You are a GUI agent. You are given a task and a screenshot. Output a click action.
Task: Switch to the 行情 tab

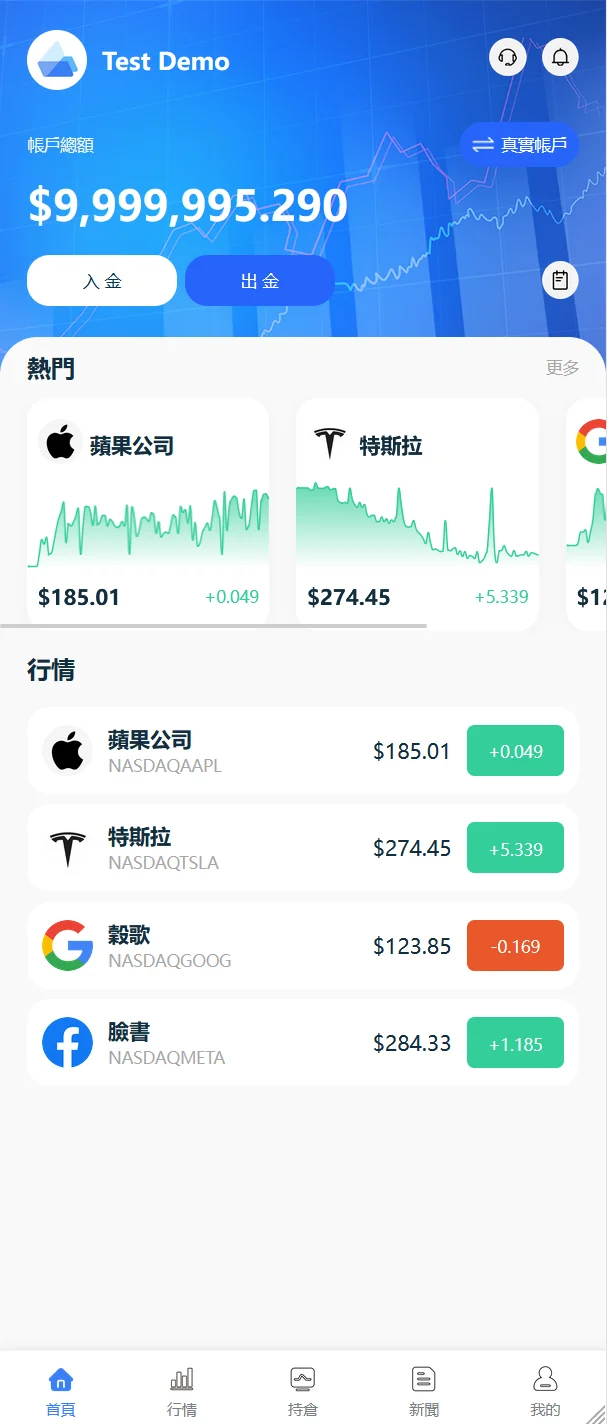coord(182,1392)
